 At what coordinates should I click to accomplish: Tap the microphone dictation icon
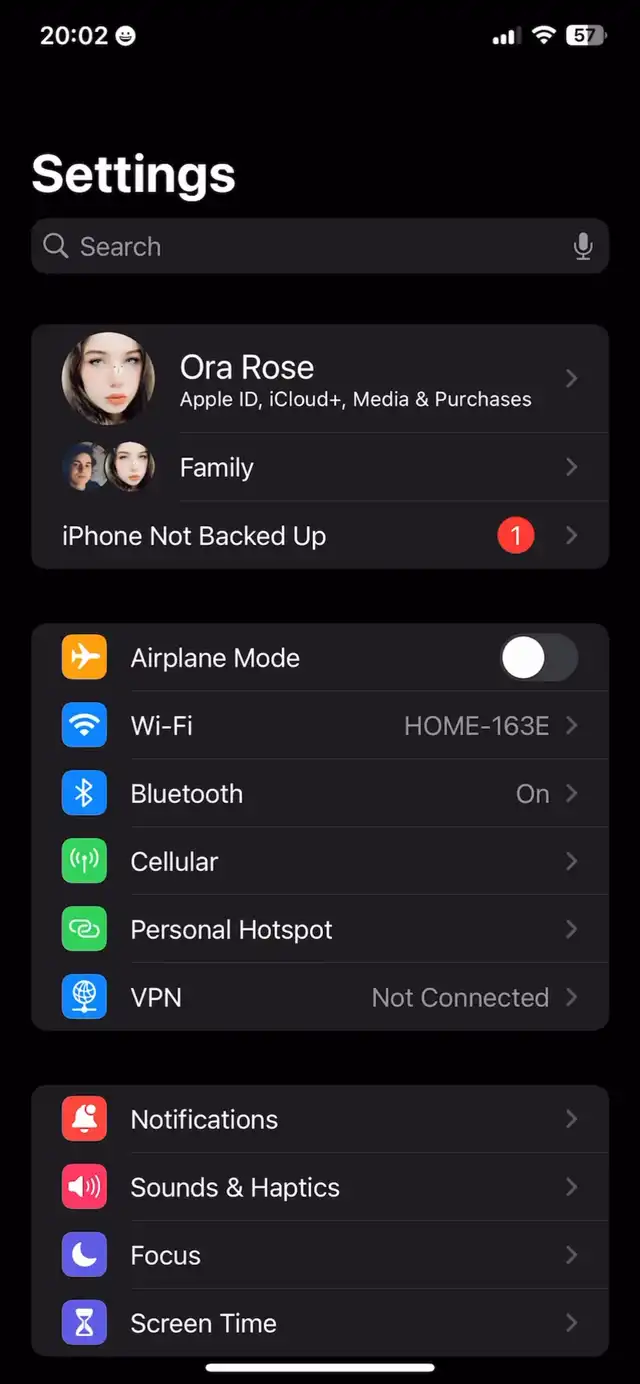(x=583, y=247)
